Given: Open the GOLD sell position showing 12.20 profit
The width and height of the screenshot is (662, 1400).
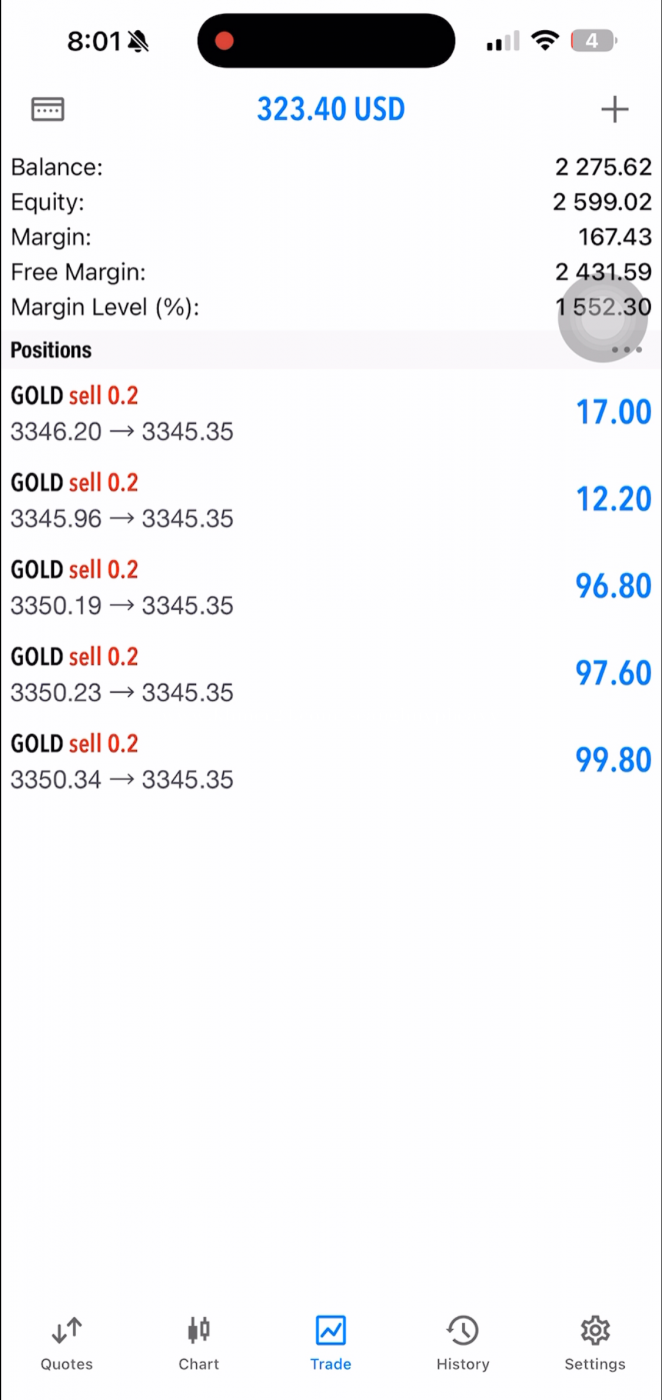Looking at the screenshot, I should [x=331, y=500].
